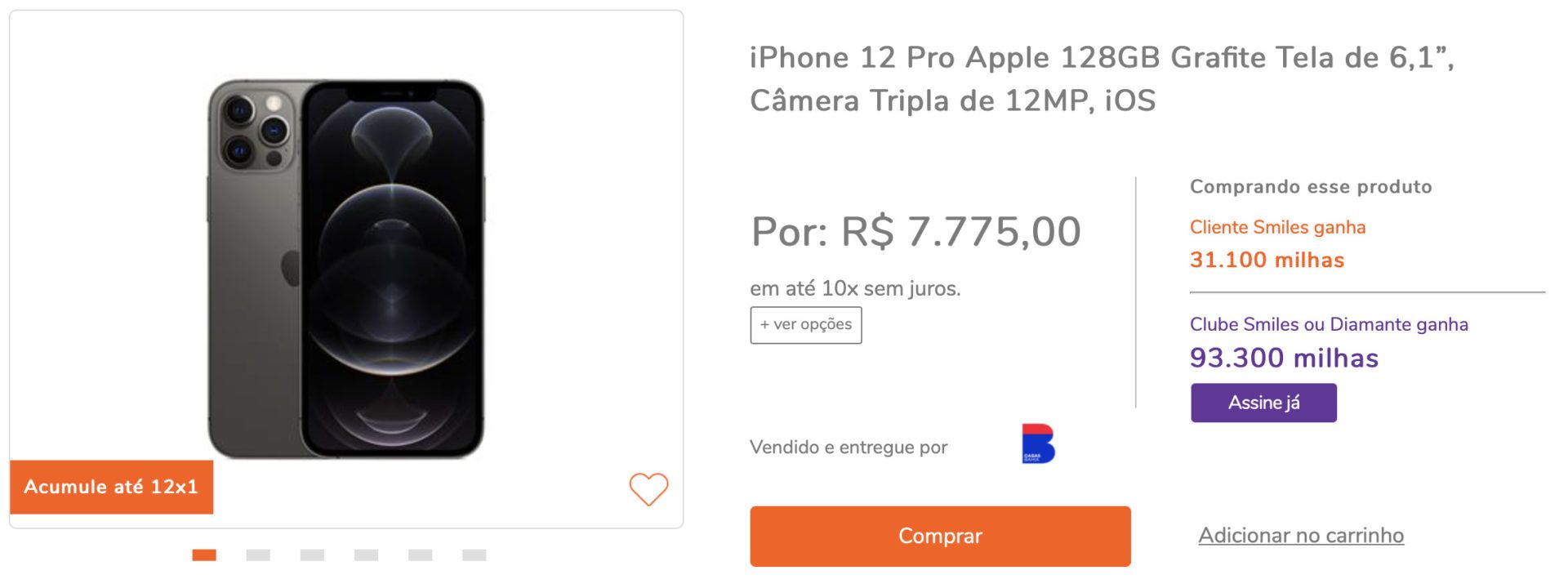The height and width of the screenshot is (579, 1568).
Task: Add the iPhone to favorites with the heart icon
Action: 648,489
